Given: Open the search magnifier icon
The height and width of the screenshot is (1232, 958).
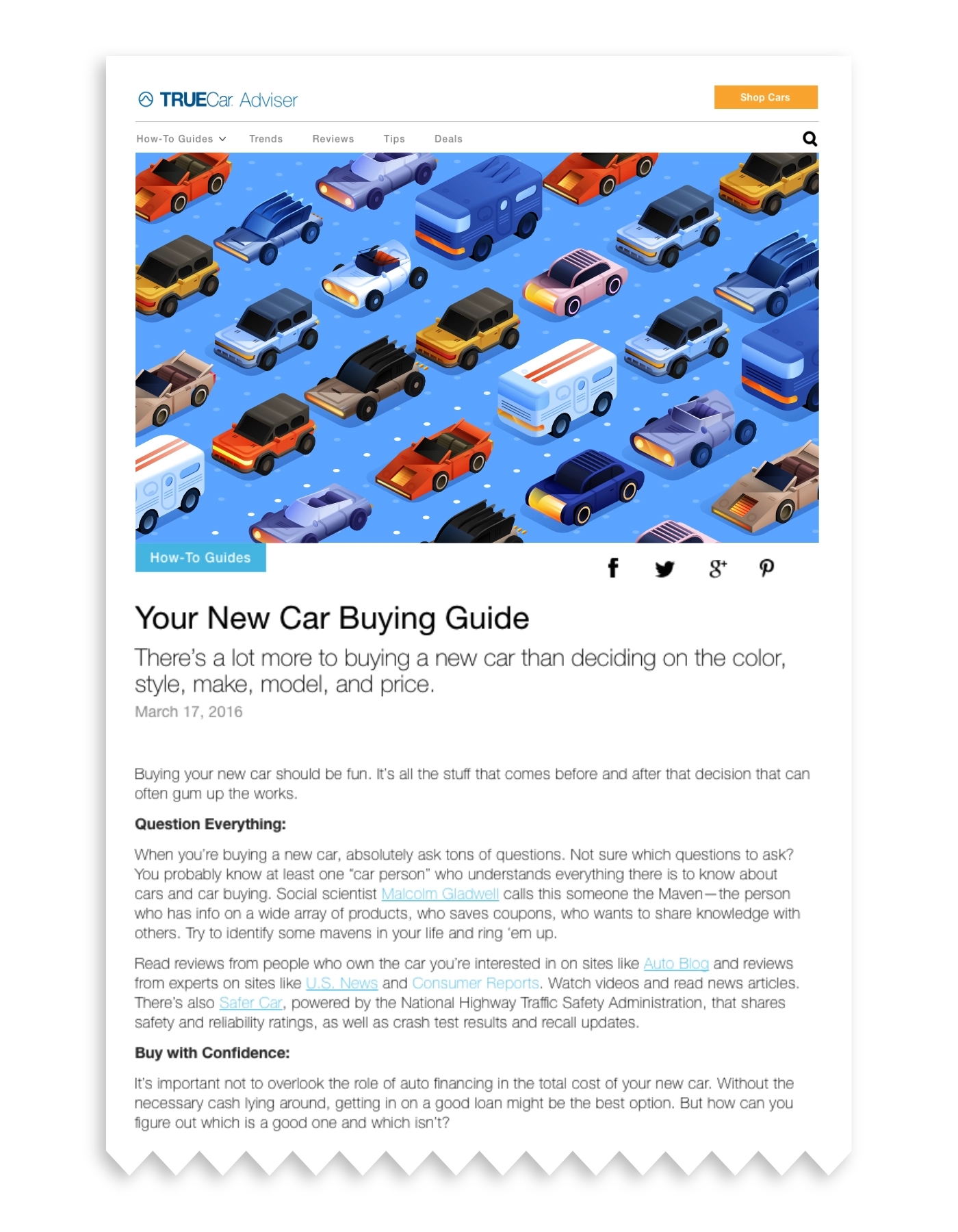Looking at the screenshot, I should click(810, 139).
